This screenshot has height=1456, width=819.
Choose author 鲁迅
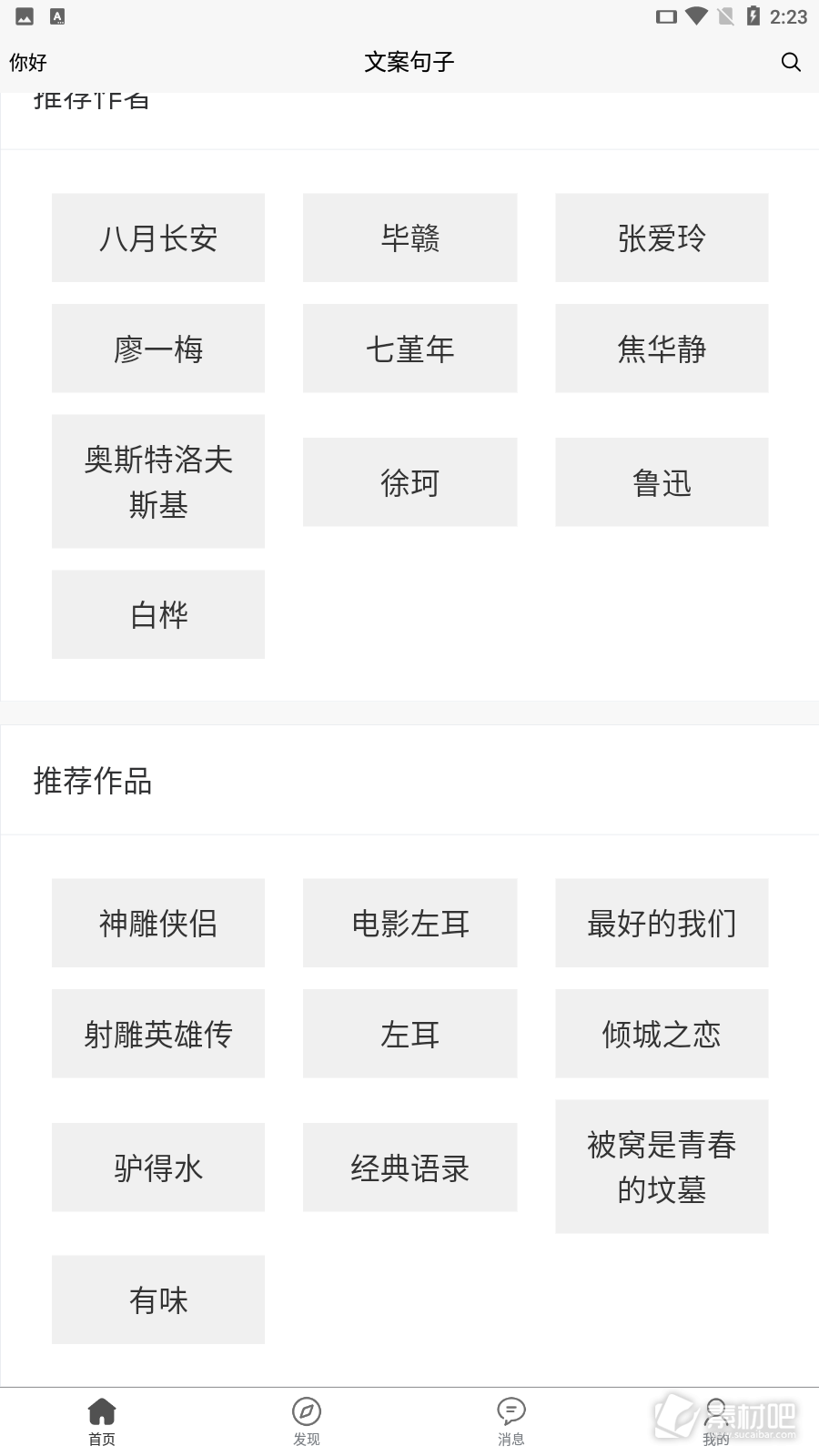[662, 482]
